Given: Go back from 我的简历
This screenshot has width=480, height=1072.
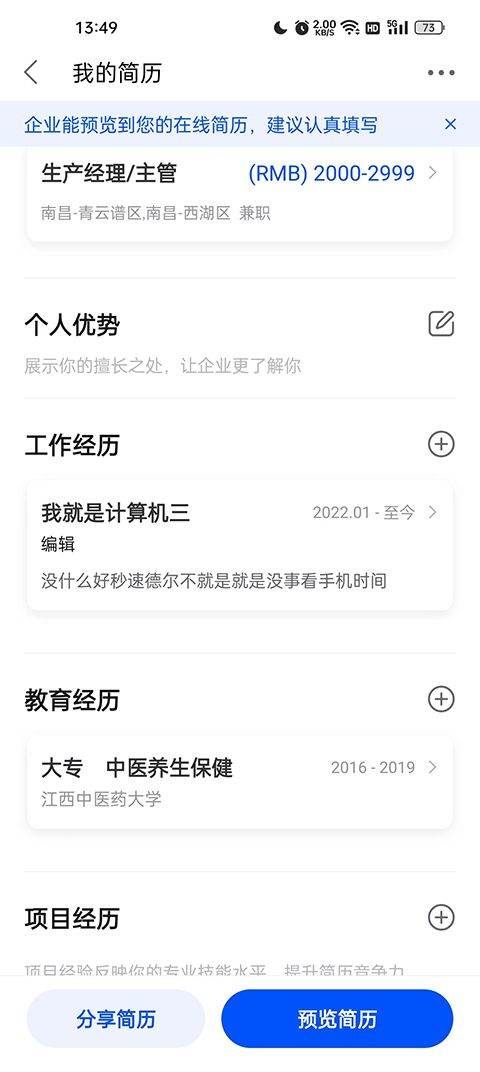Looking at the screenshot, I should 31,72.
